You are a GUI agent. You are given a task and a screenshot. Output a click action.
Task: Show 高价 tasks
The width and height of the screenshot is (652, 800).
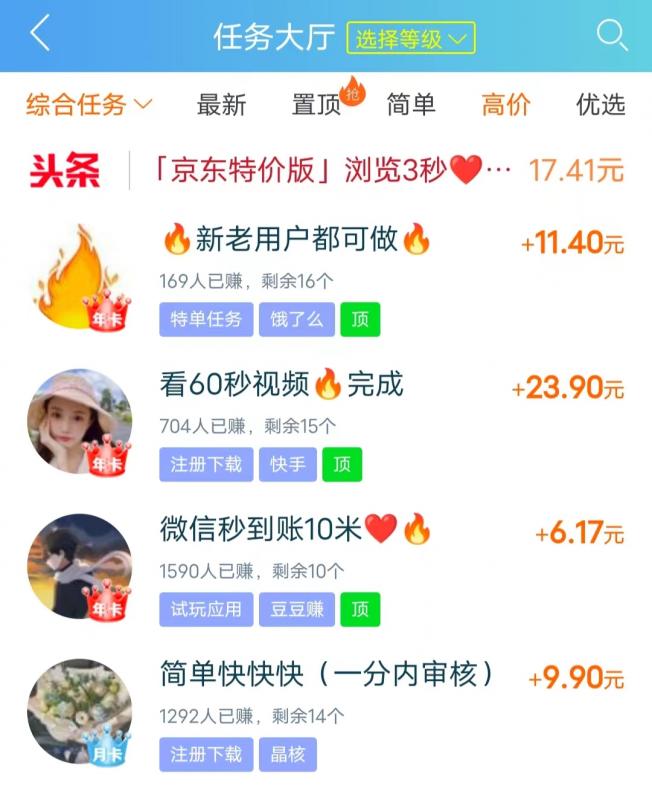[x=506, y=104]
